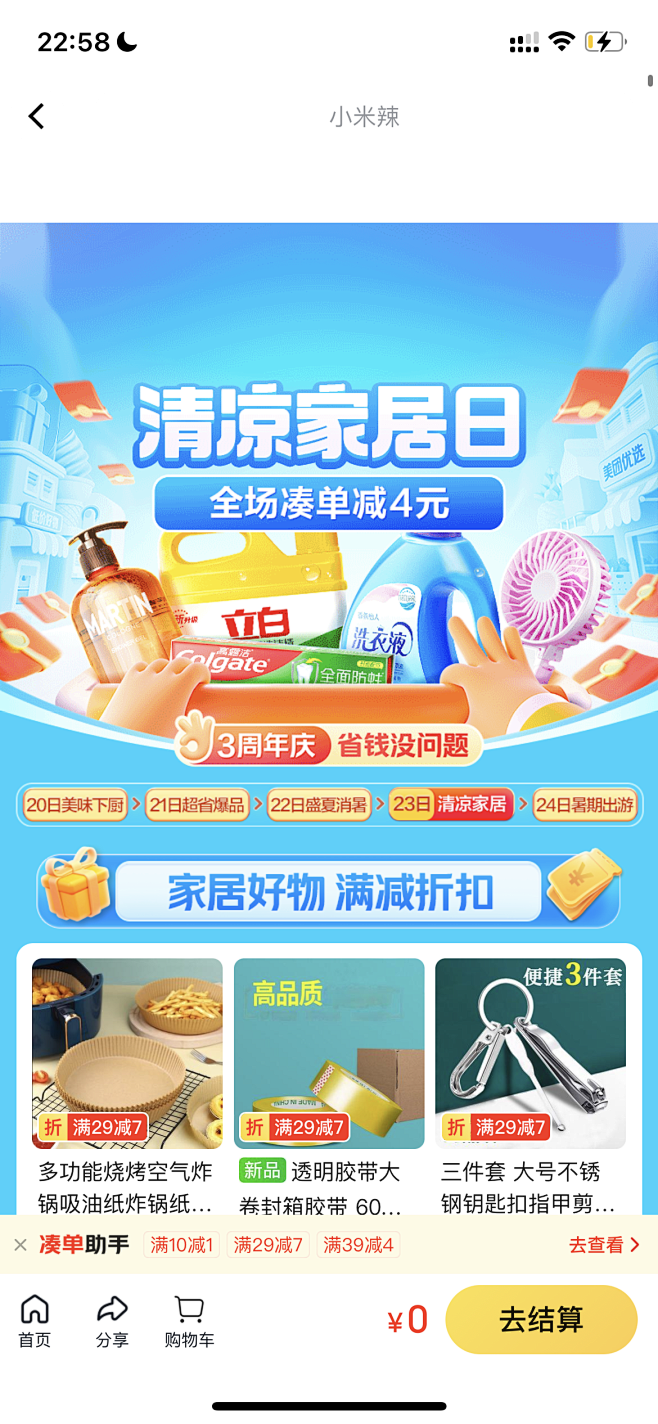Open the 多功能烧烤空气炸锅吸油纸 product card
The image size is (658, 1424).
pos(127,1087)
